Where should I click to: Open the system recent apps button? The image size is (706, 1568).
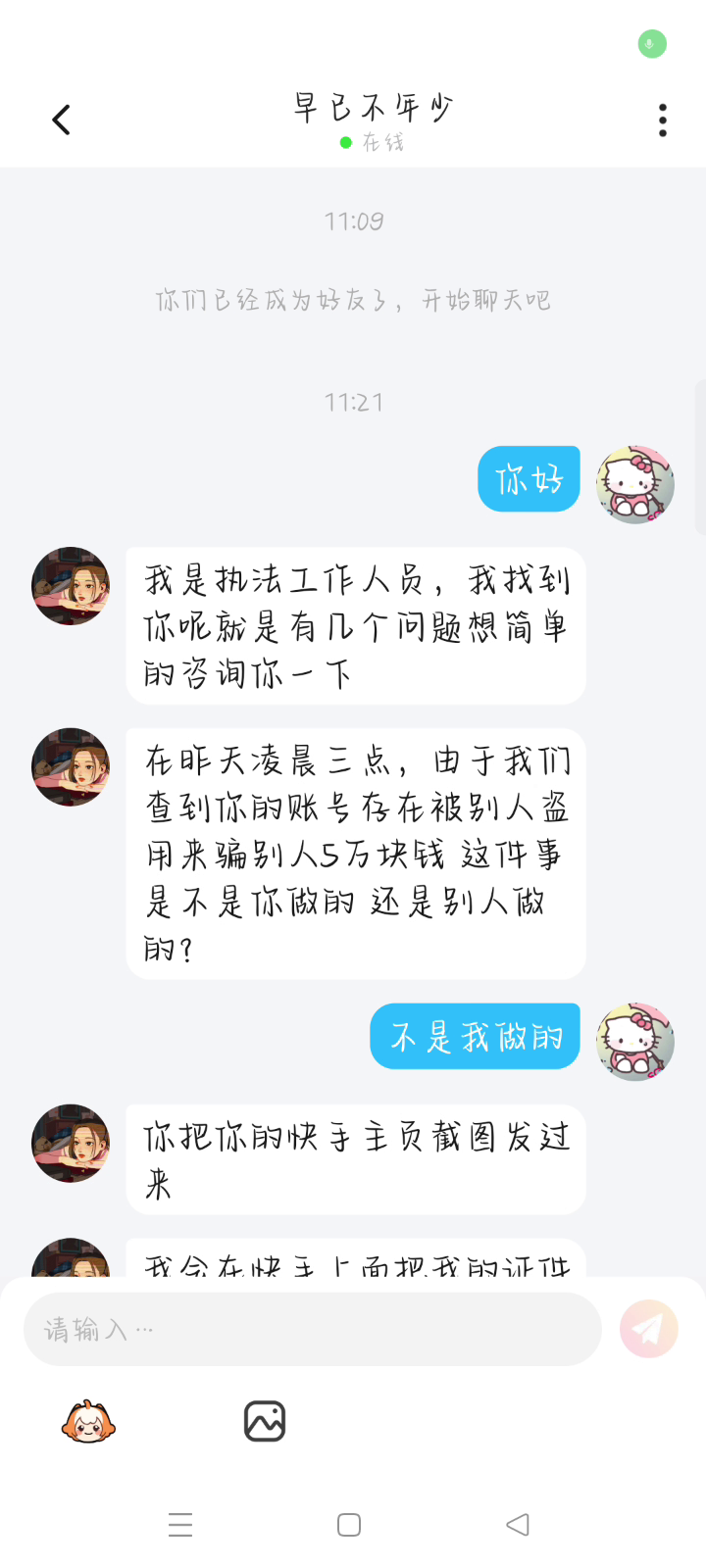click(180, 1525)
